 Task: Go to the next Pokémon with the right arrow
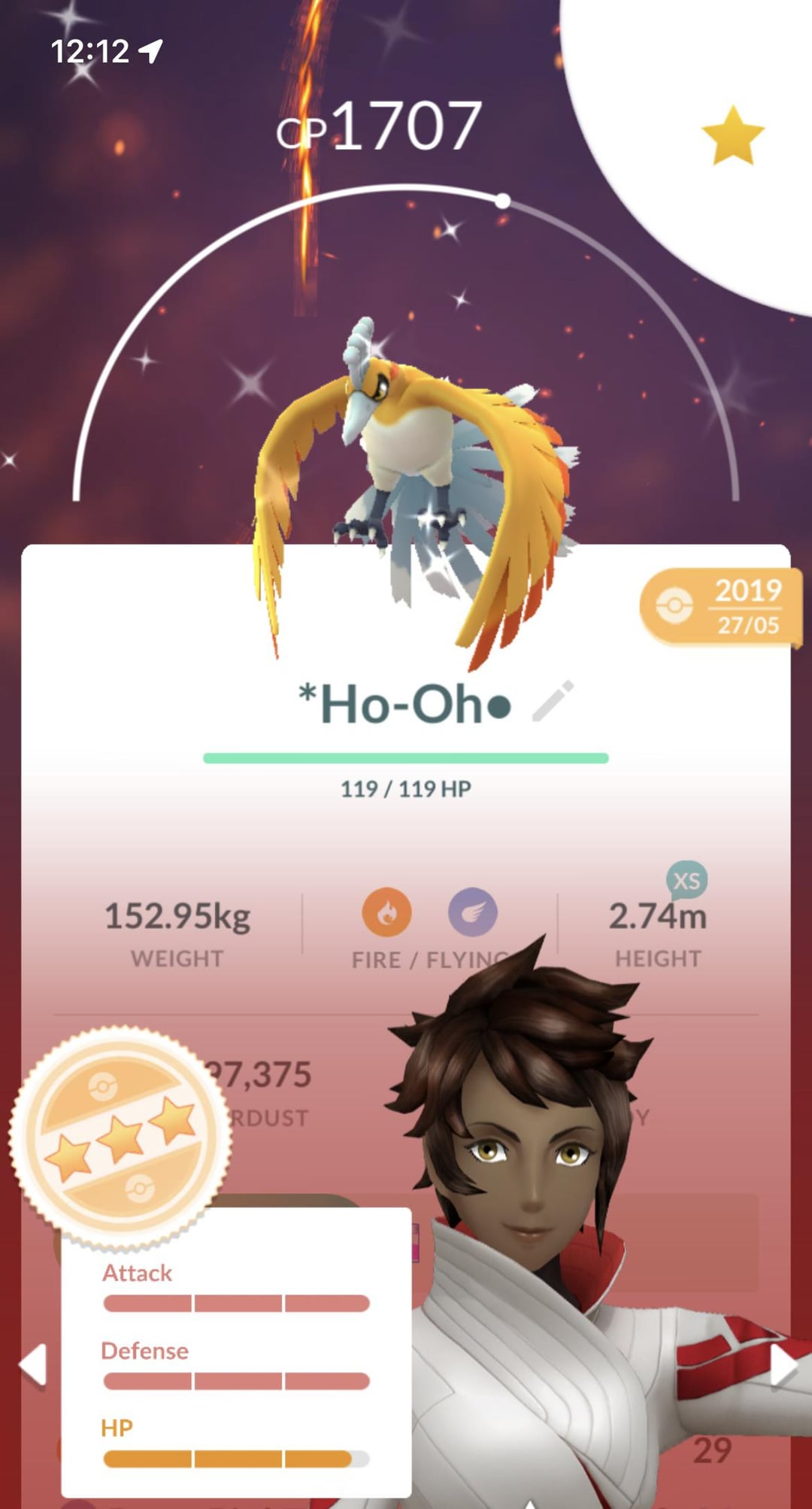point(783,1364)
